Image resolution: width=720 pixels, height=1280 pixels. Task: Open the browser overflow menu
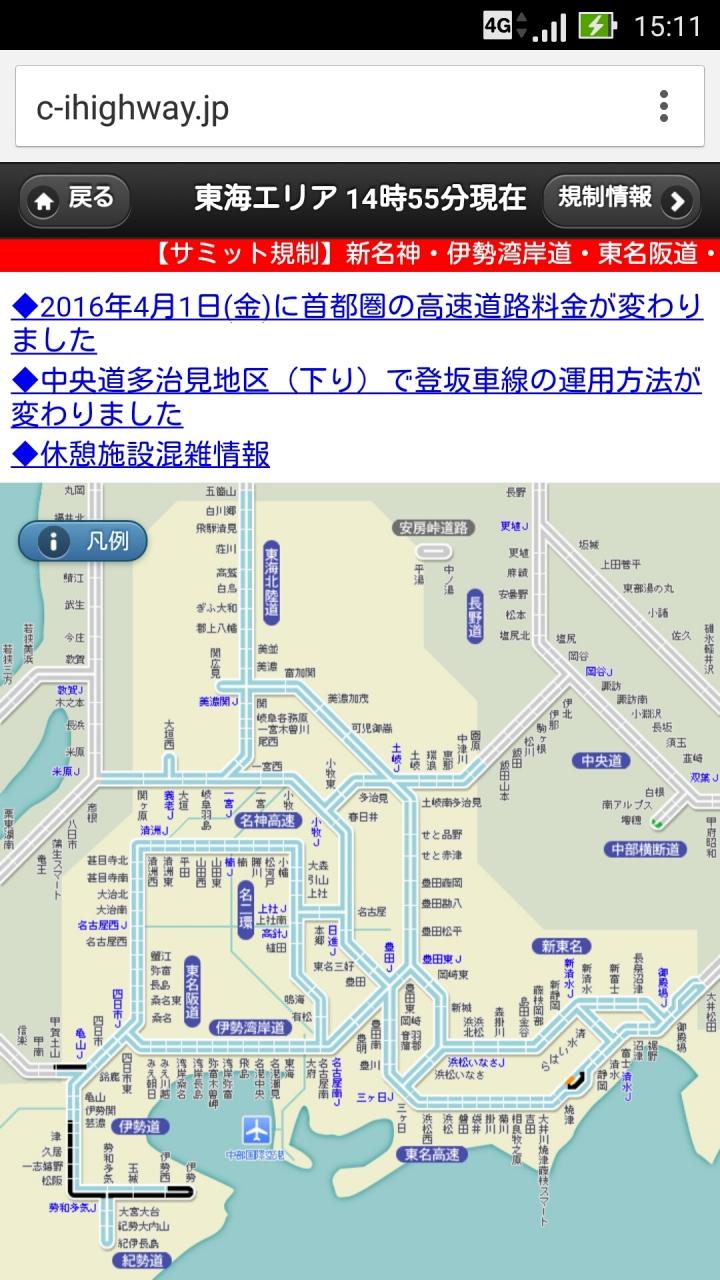point(663,106)
